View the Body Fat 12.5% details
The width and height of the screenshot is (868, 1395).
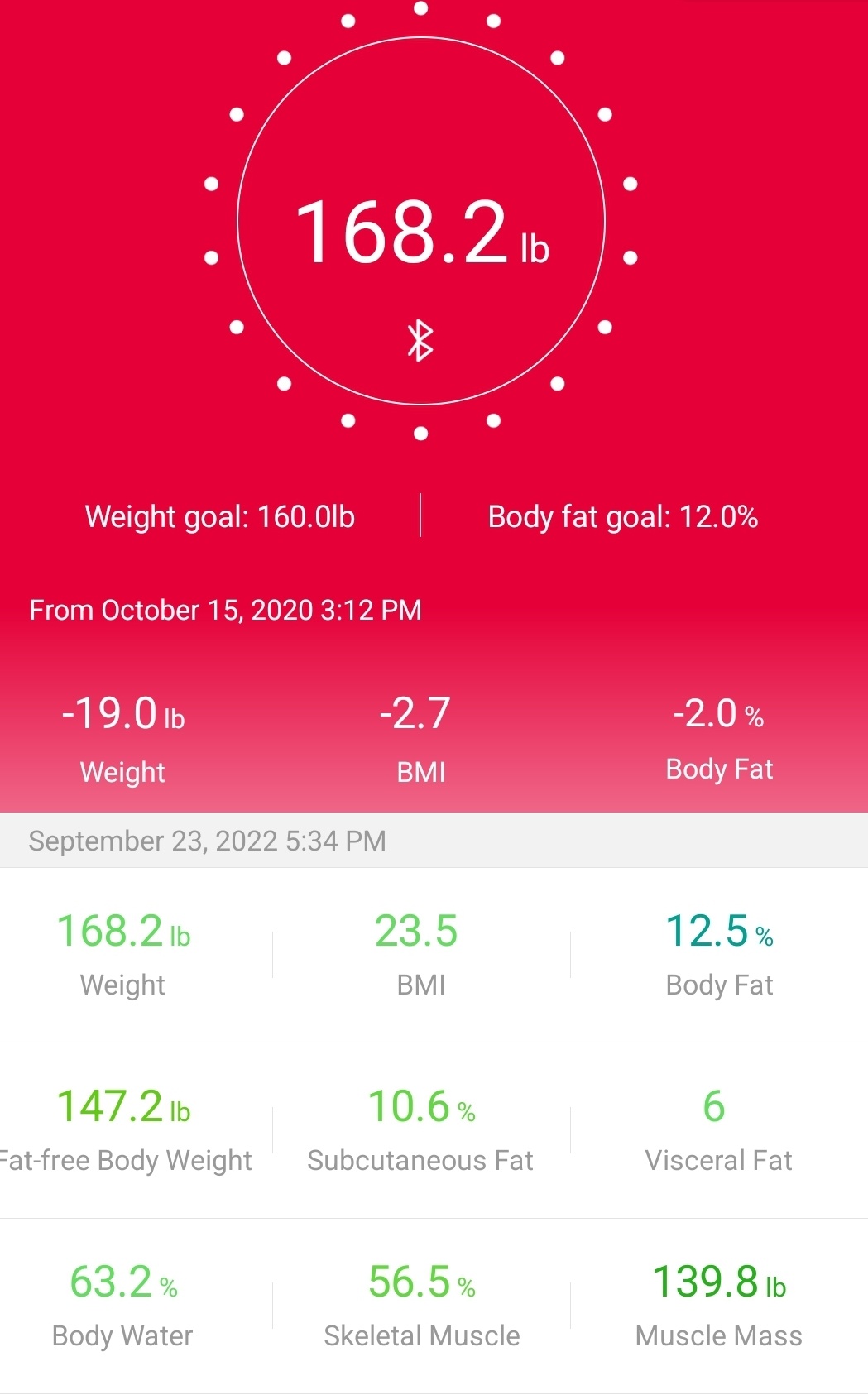719,955
